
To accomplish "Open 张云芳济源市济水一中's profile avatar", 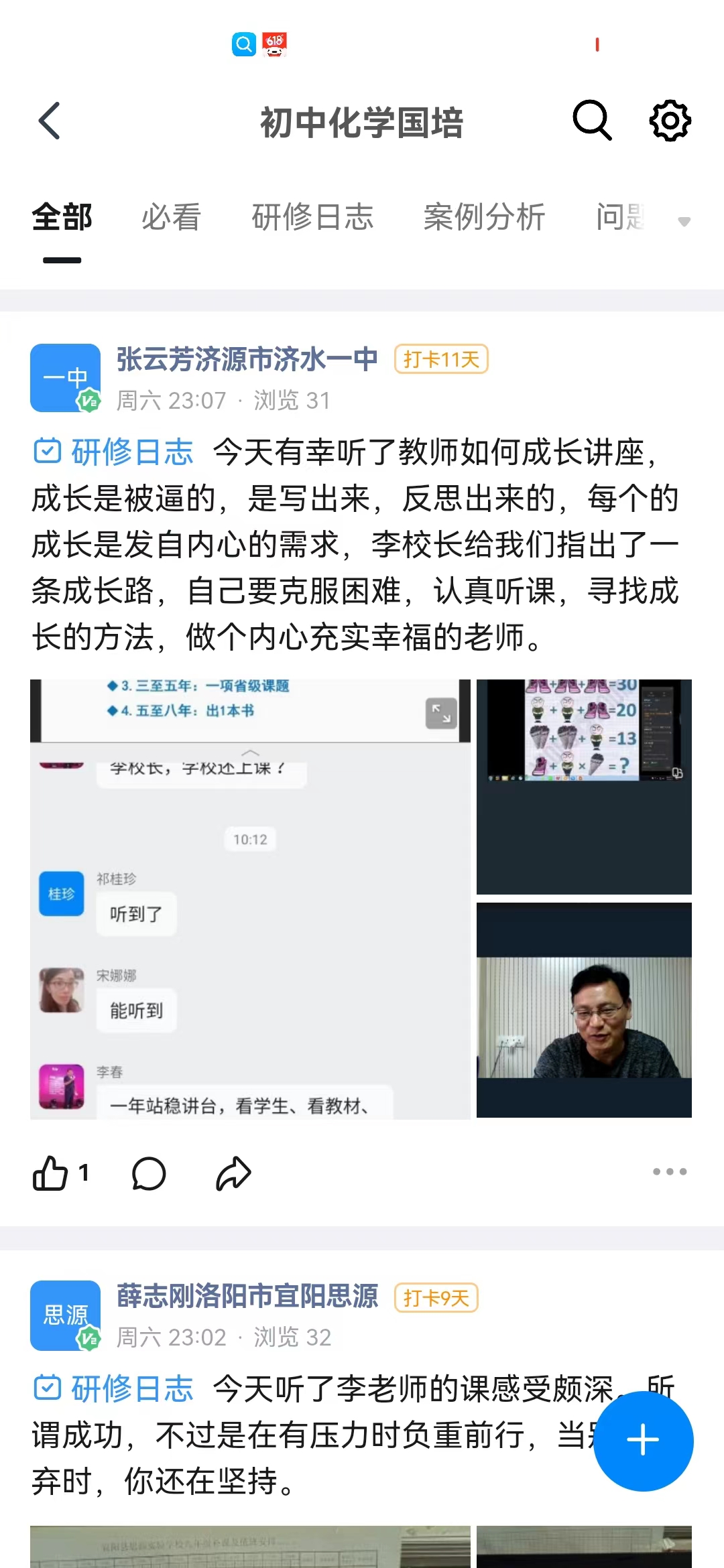I will pyautogui.click(x=65, y=378).
